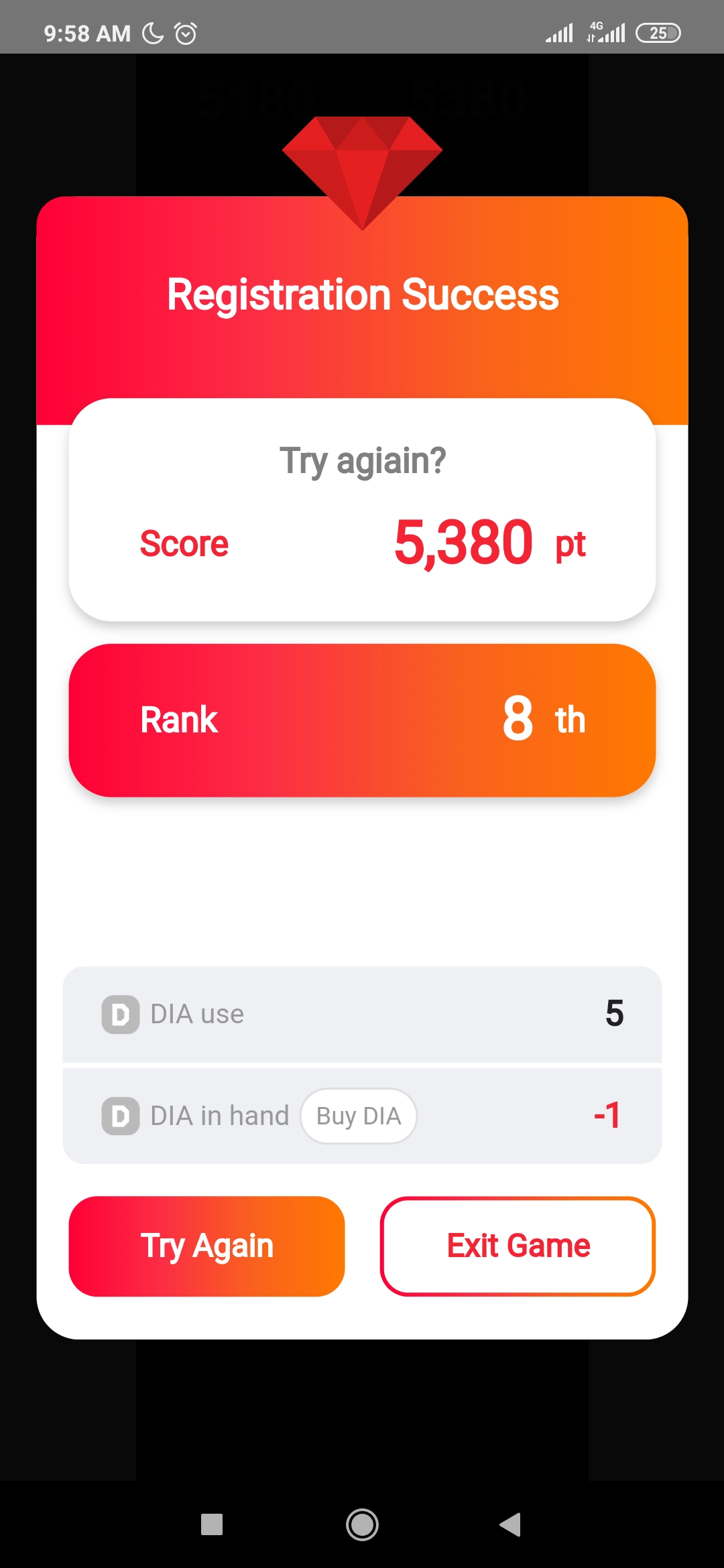
Task: Exit the game
Action: point(518,1246)
